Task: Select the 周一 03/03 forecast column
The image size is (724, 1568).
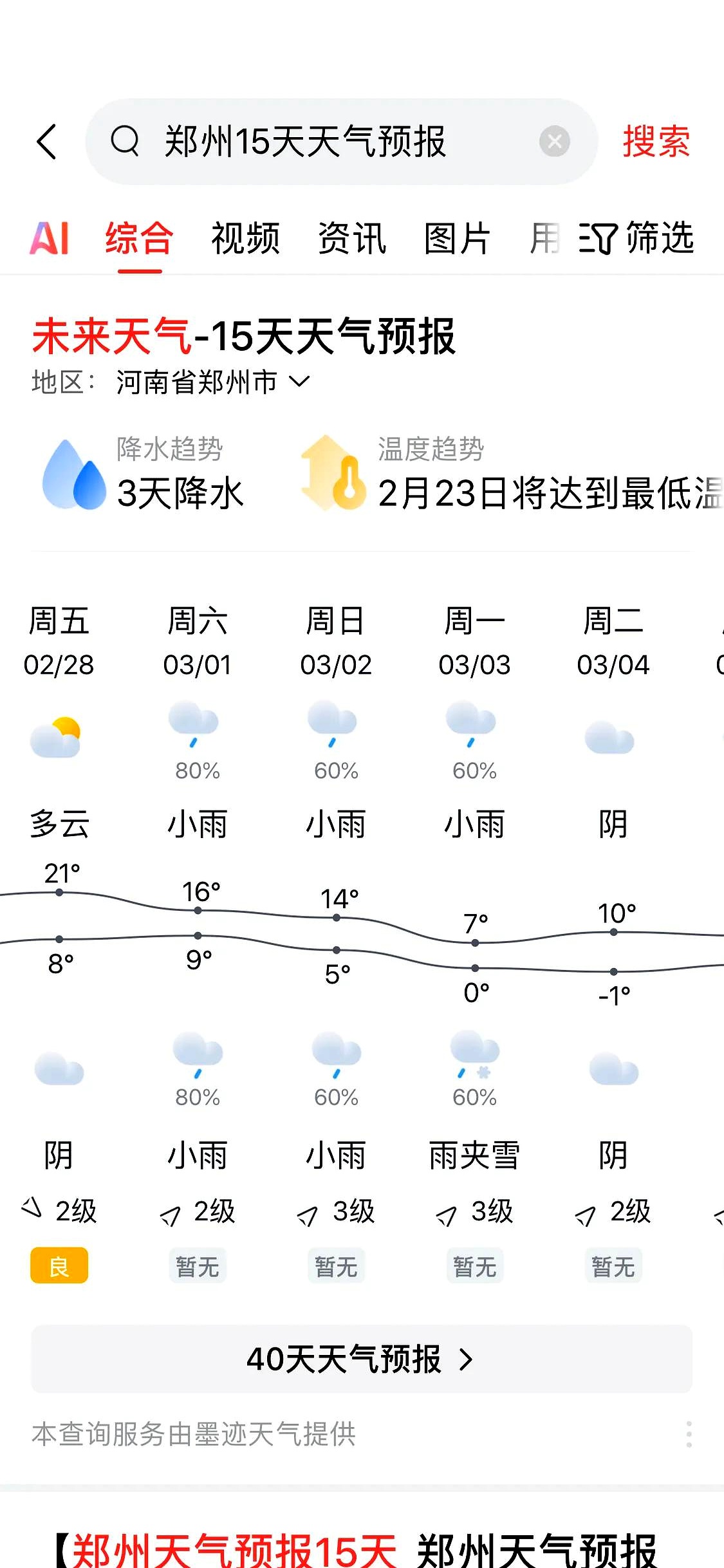Action: [474, 644]
